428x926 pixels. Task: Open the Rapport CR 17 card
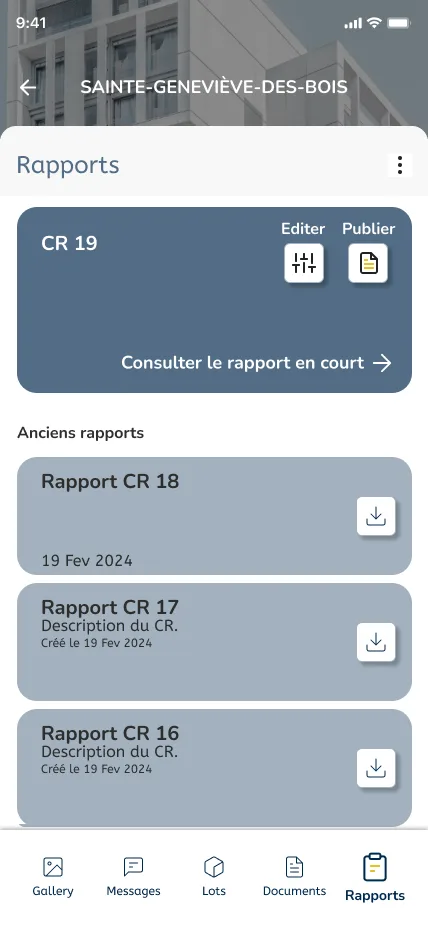coord(214,642)
